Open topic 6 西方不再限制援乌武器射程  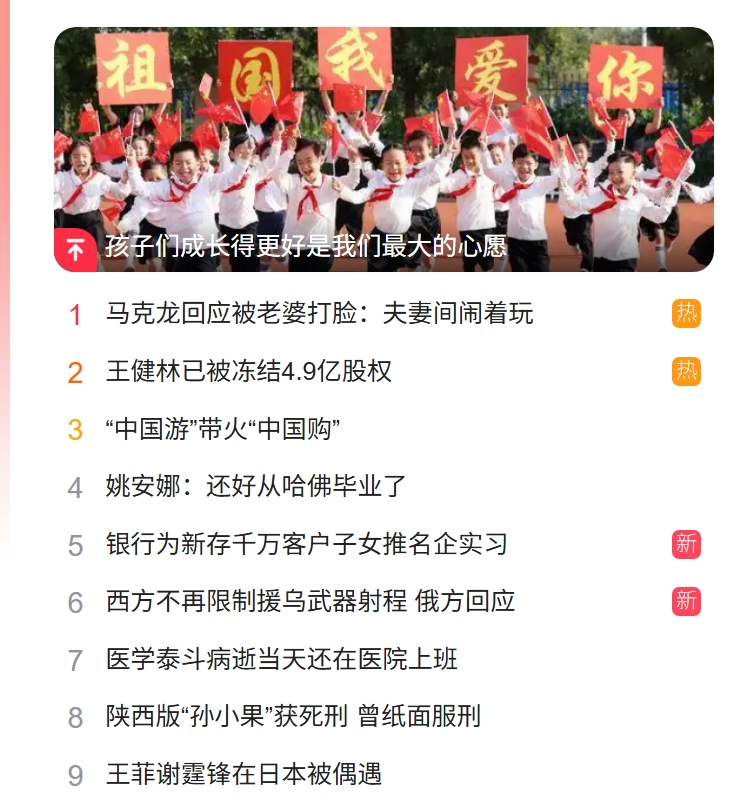pyautogui.click(x=310, y=602)
